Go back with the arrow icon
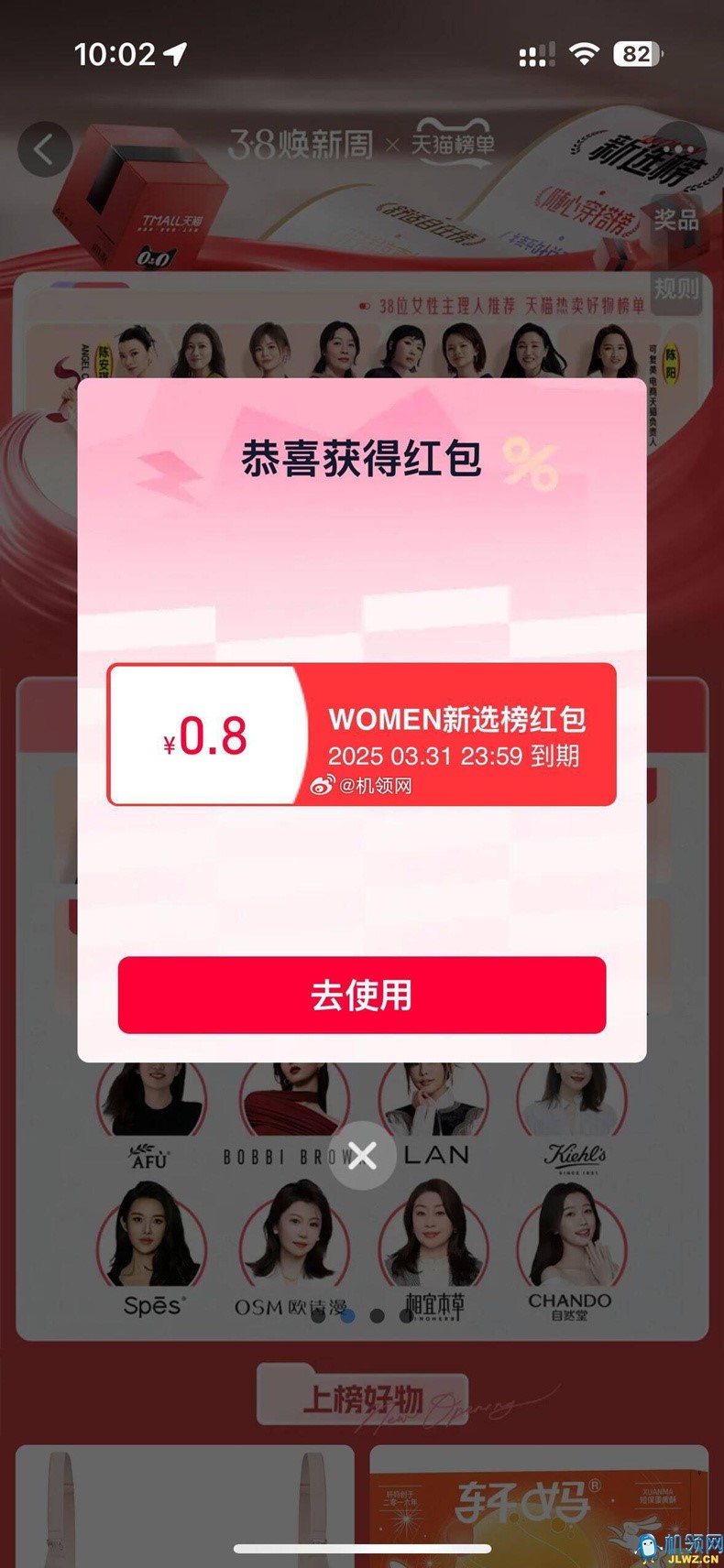 pyautogui.click(x=43, y=148)
